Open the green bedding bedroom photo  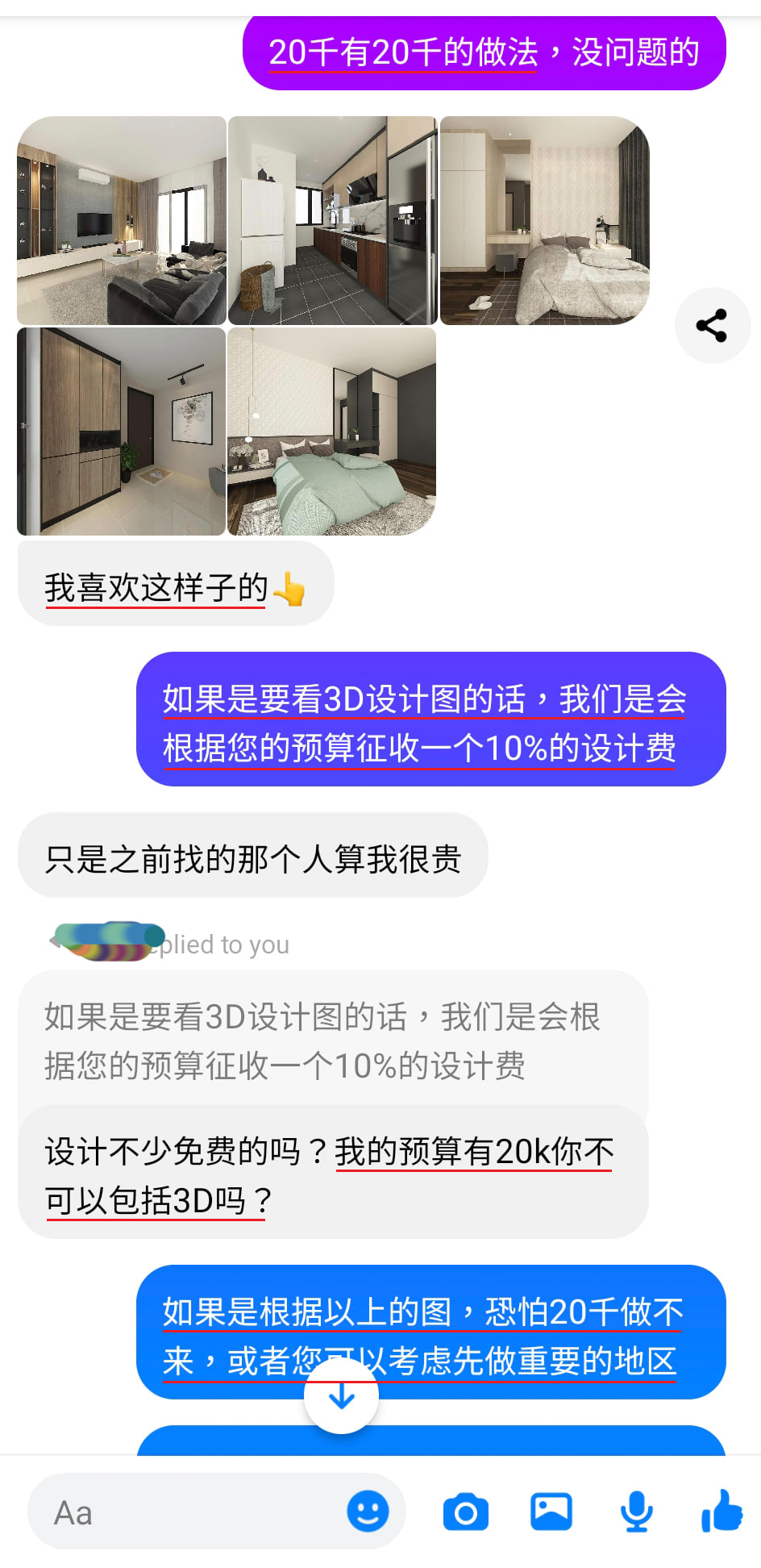332,432
